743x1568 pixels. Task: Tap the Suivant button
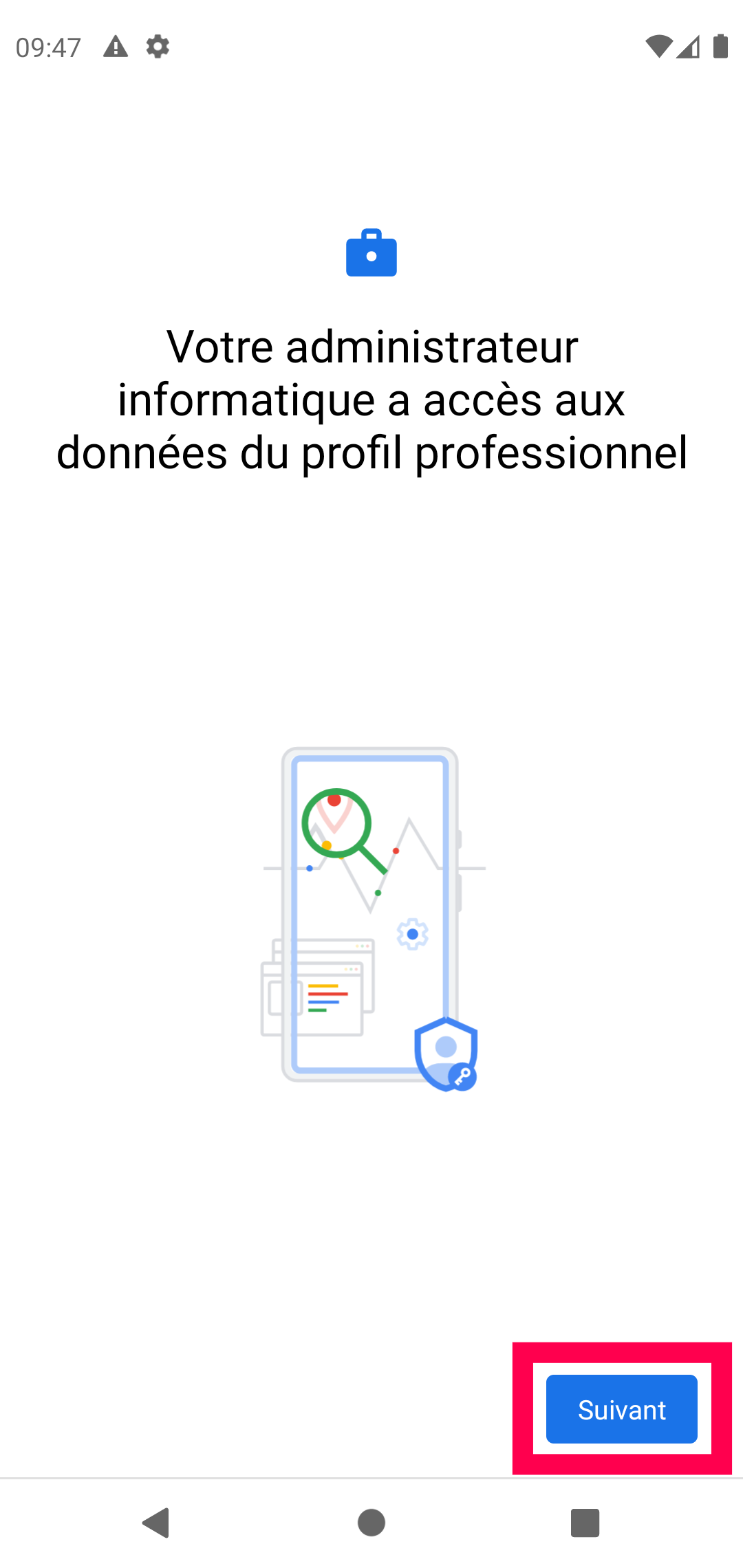[x=621, y=1409]
